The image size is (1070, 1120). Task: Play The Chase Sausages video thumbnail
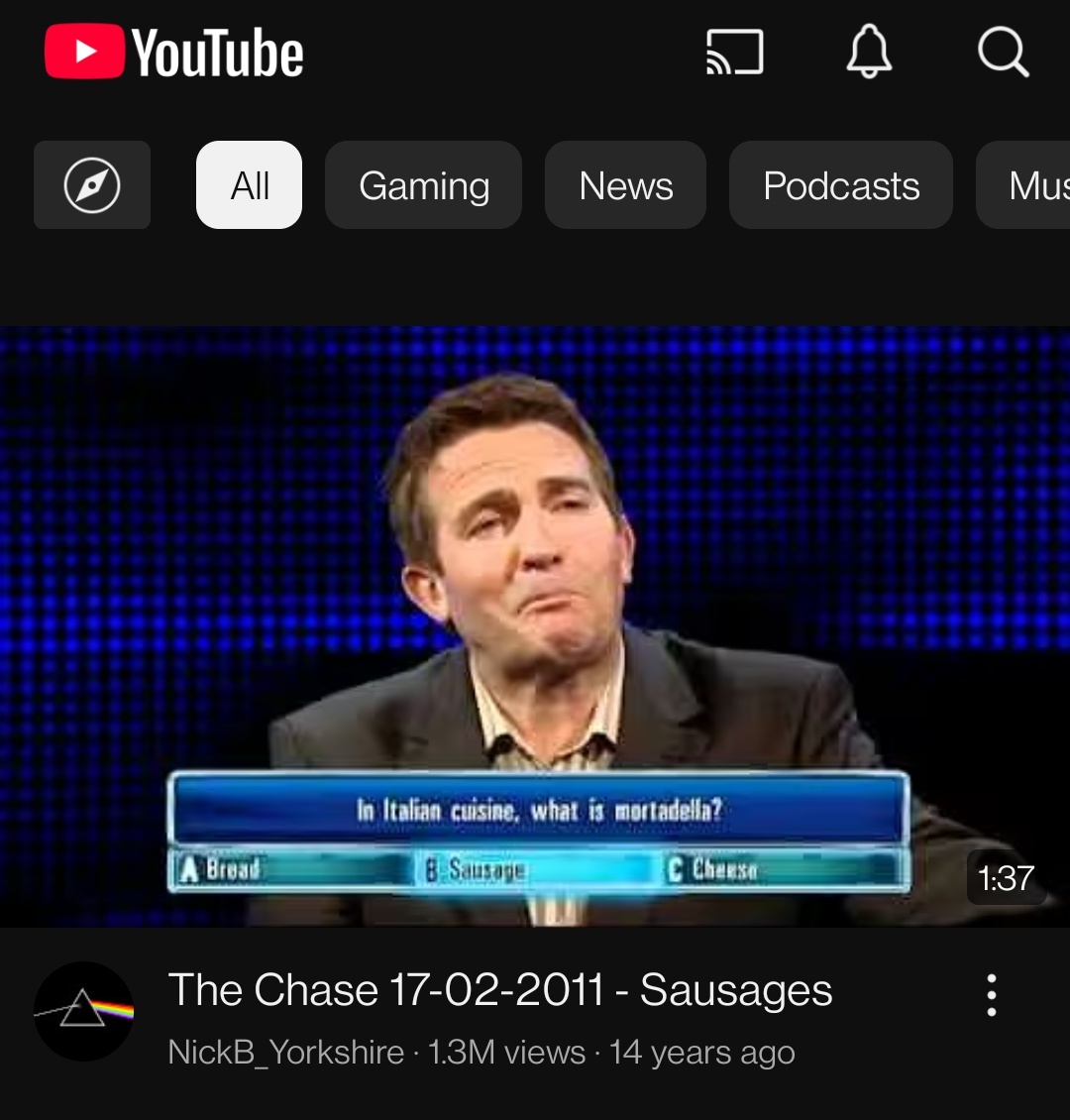[x=535, y=626]
